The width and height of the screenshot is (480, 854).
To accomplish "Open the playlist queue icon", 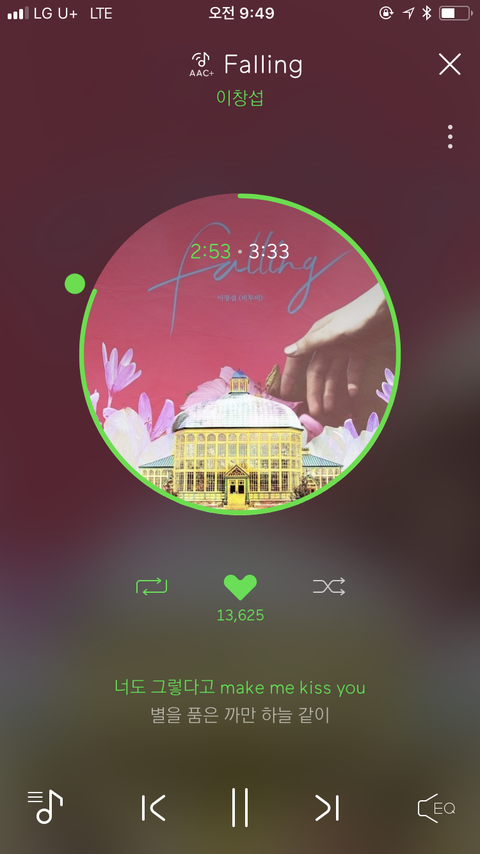I will (45, 807).
